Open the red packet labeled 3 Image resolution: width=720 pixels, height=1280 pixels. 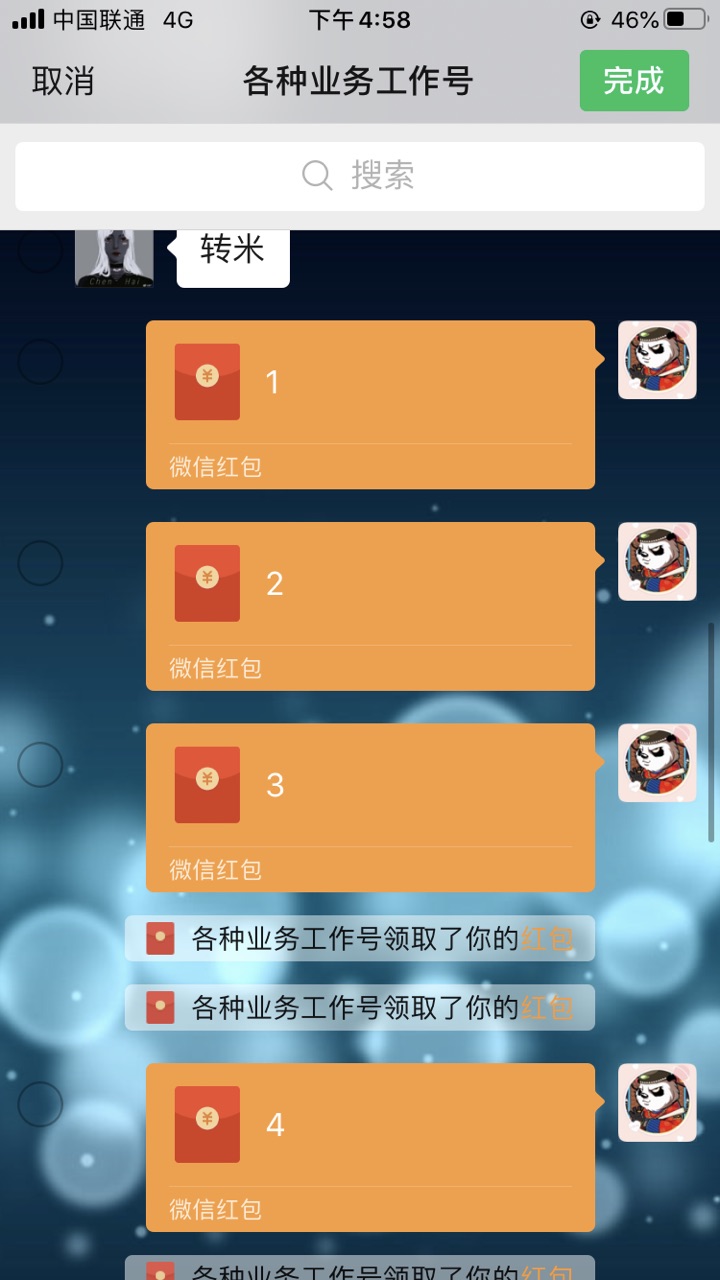(370, 808)
